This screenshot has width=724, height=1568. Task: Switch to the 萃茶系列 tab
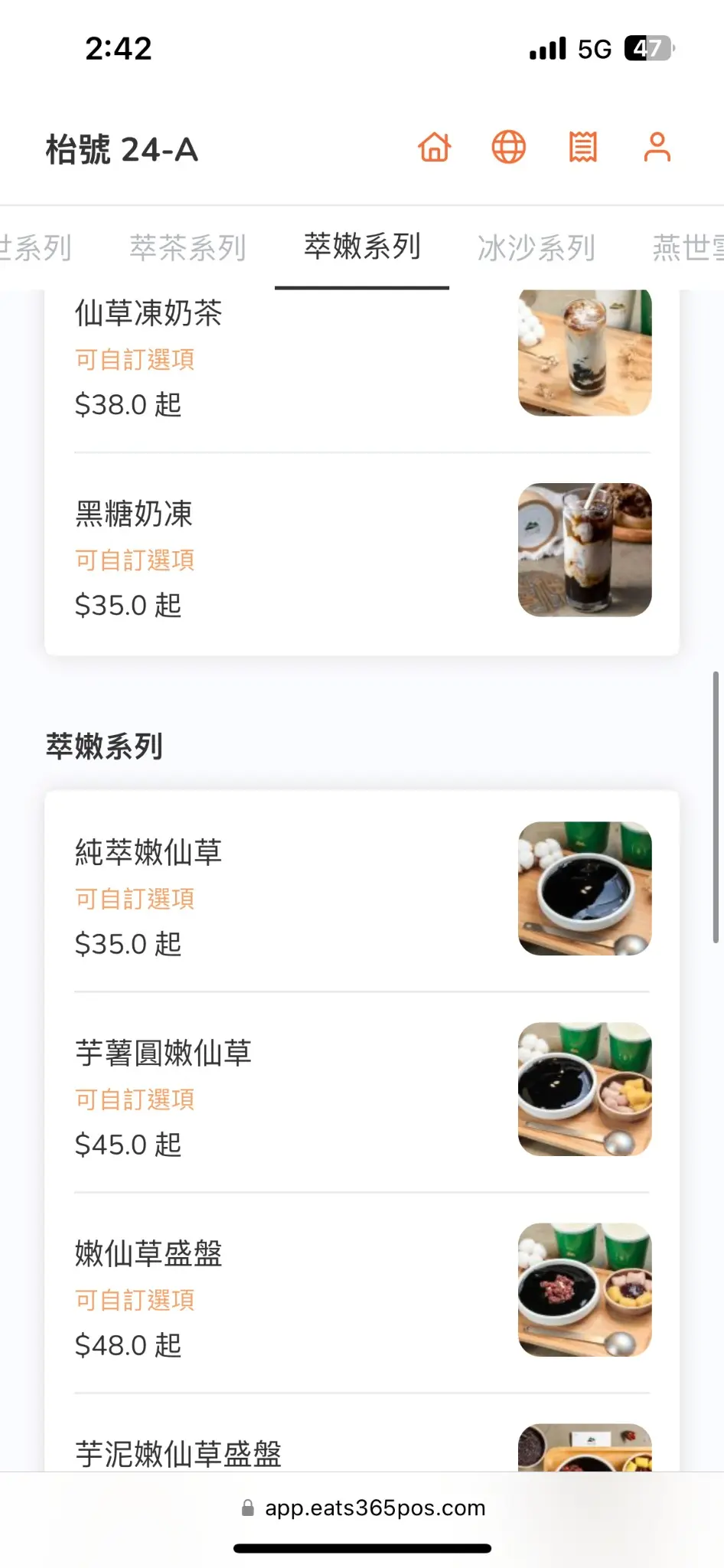pyautogui.click(x=188, y=247)
